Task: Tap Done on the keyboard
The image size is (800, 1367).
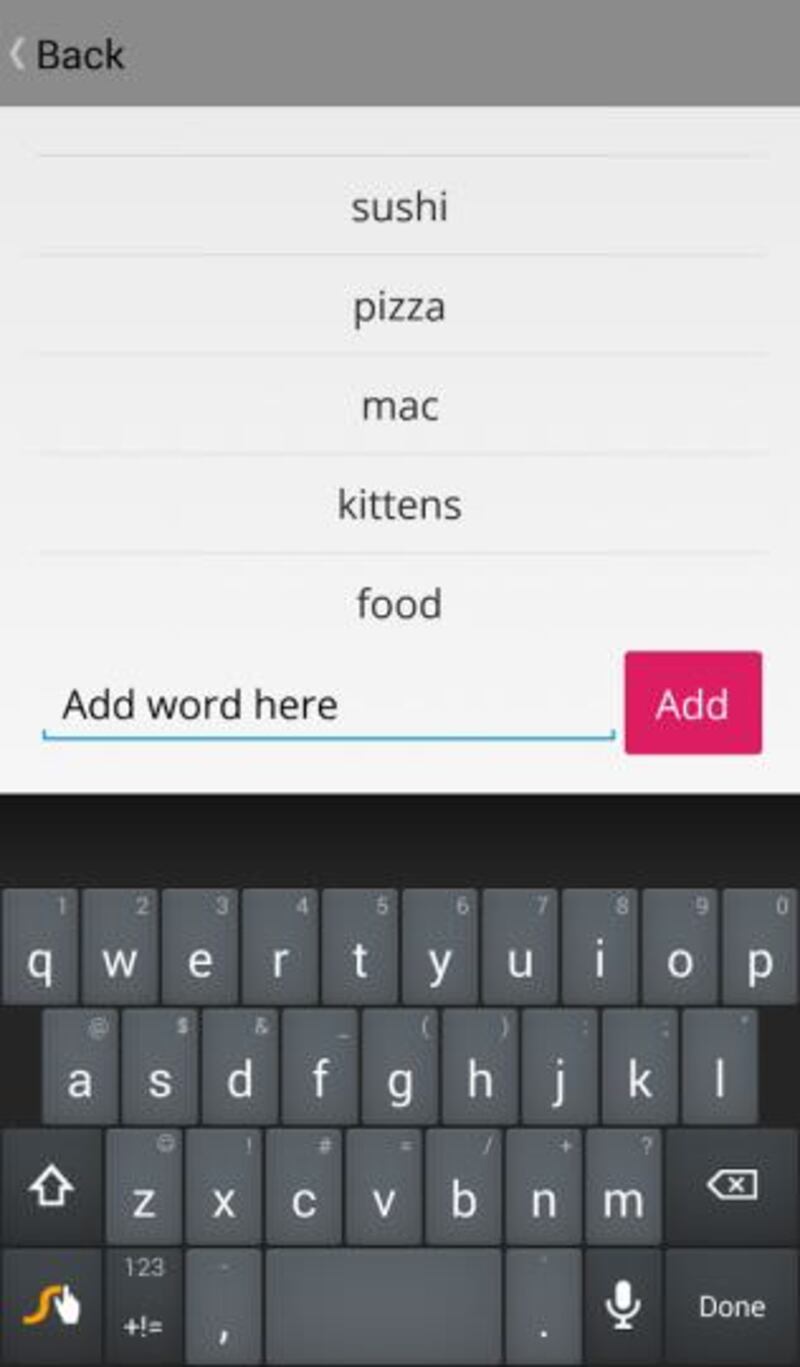Action: click(732, 1306)
